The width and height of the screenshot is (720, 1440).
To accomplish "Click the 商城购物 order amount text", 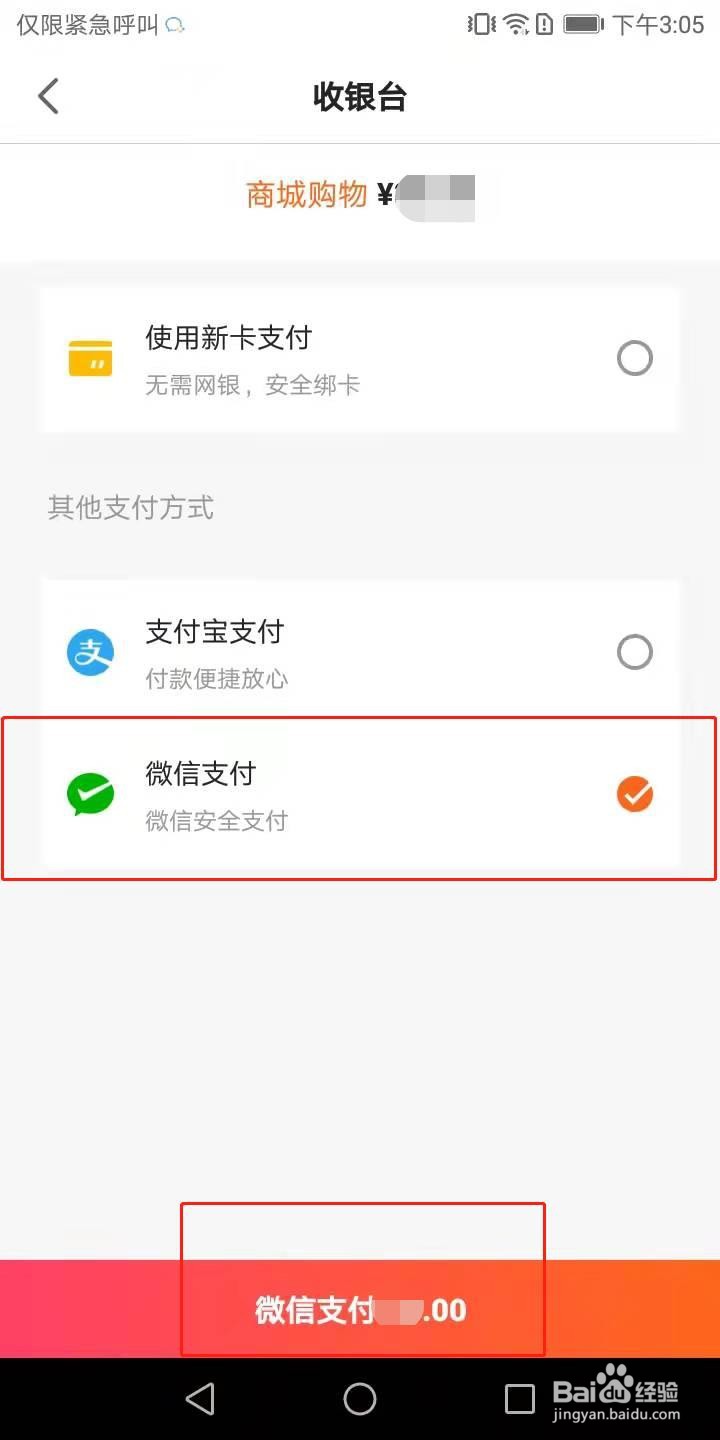I will pyautogui.click(x=360, y=196).
